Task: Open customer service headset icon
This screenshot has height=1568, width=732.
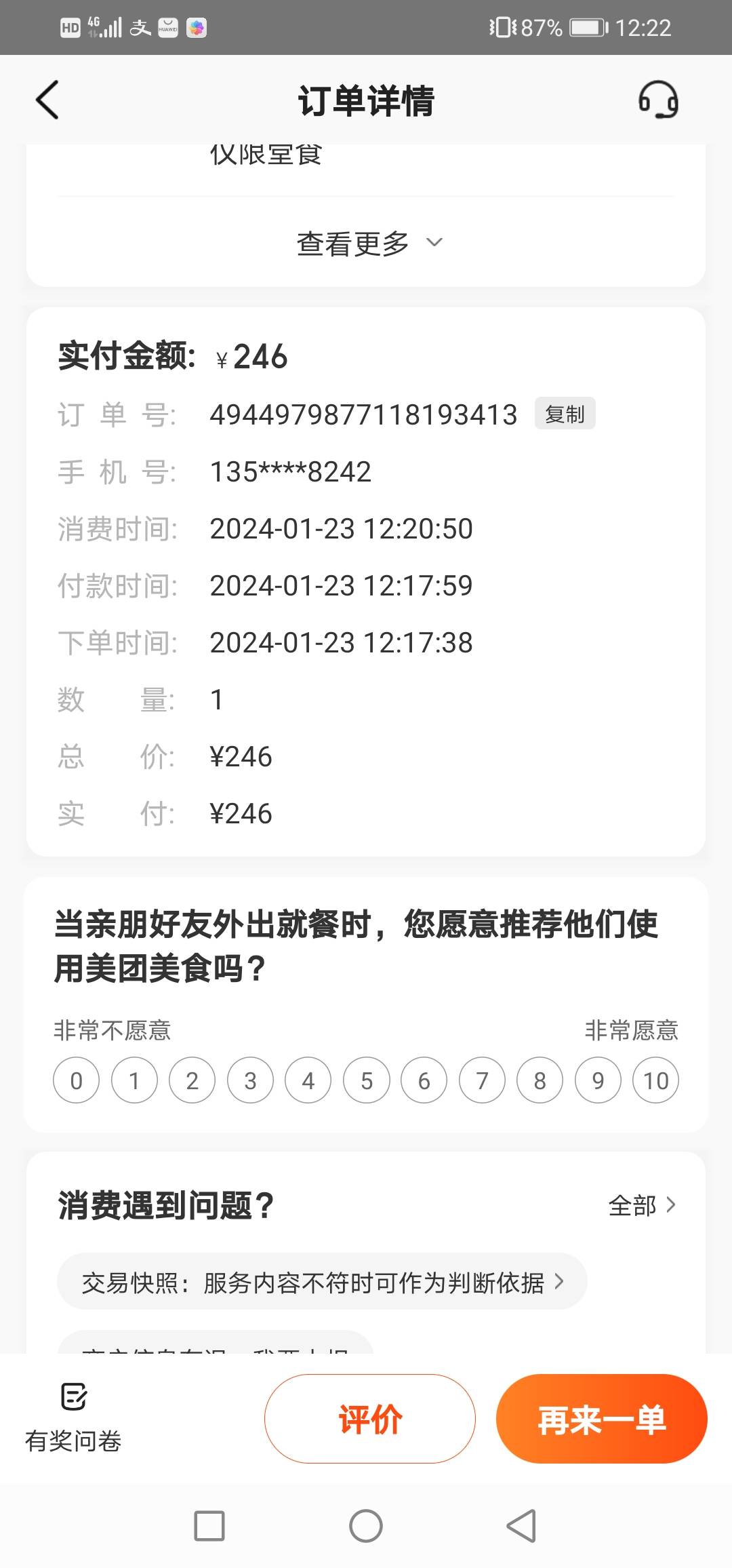Action: coord(658,100)
